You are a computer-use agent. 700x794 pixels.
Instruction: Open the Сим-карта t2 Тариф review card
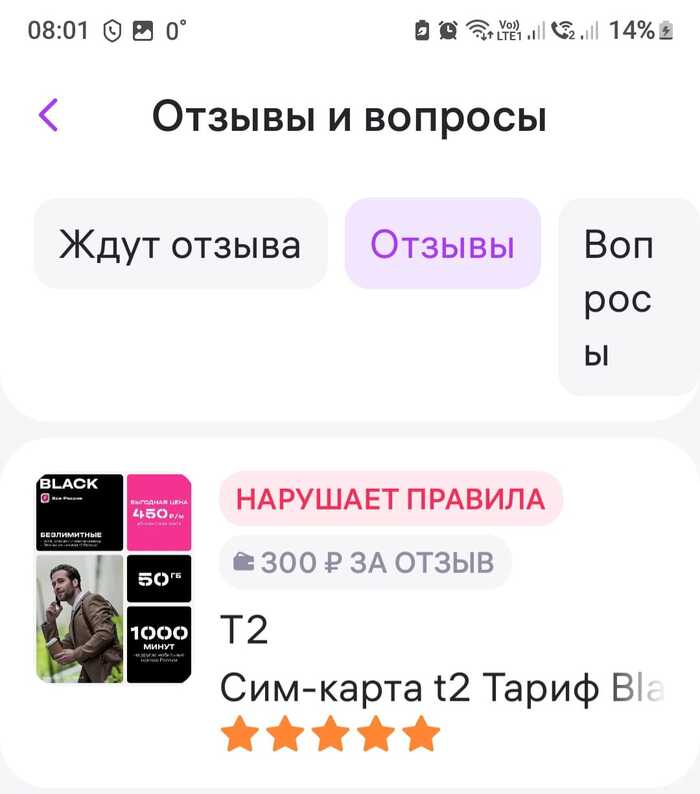[x=440, y=688]
